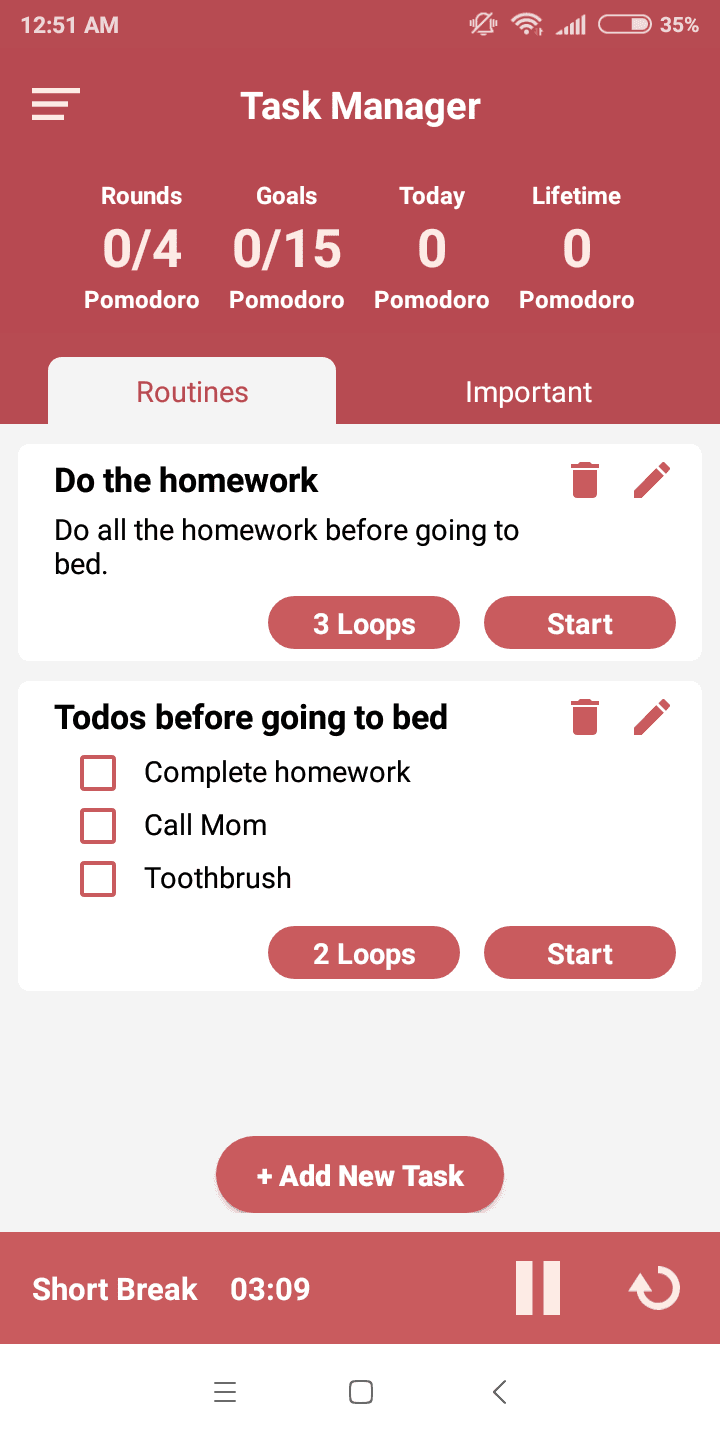Go back using the system back button

[x=500, y=1392]
